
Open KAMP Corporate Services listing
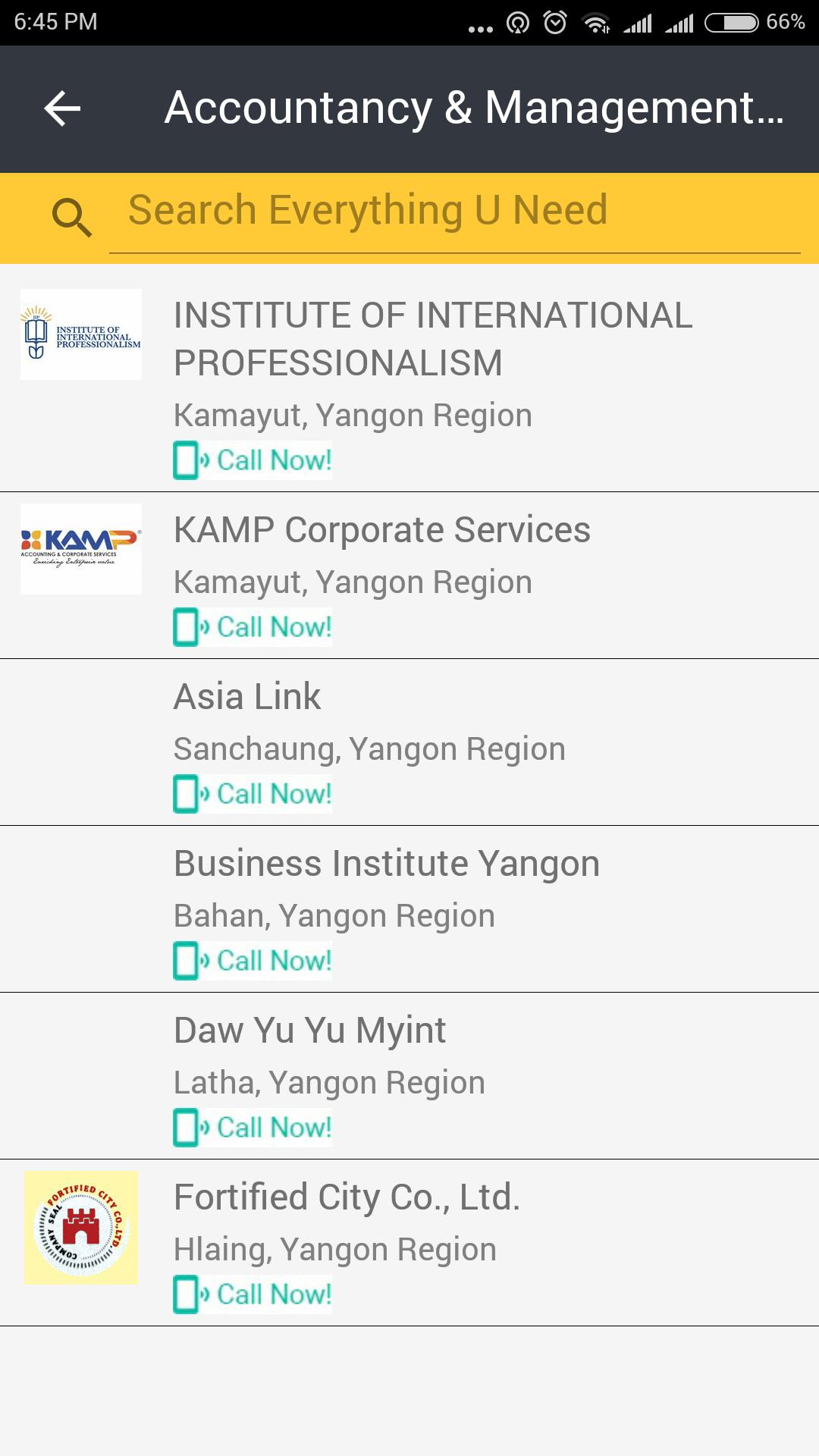(381, 530)
